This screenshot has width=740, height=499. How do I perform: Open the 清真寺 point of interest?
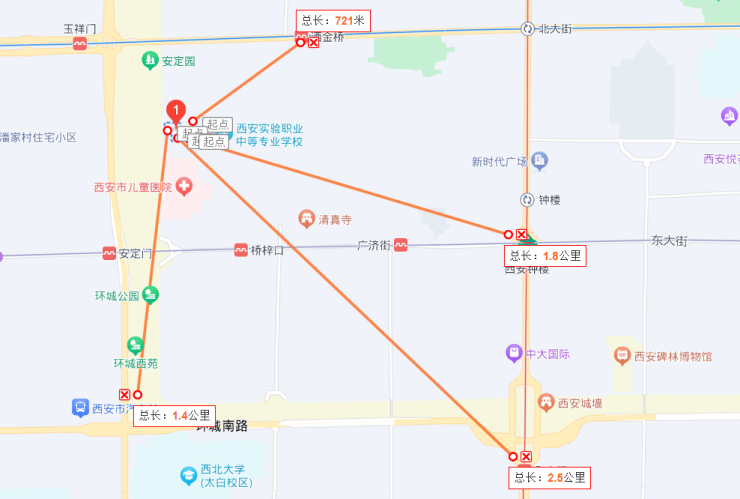(x=307, y=219)
